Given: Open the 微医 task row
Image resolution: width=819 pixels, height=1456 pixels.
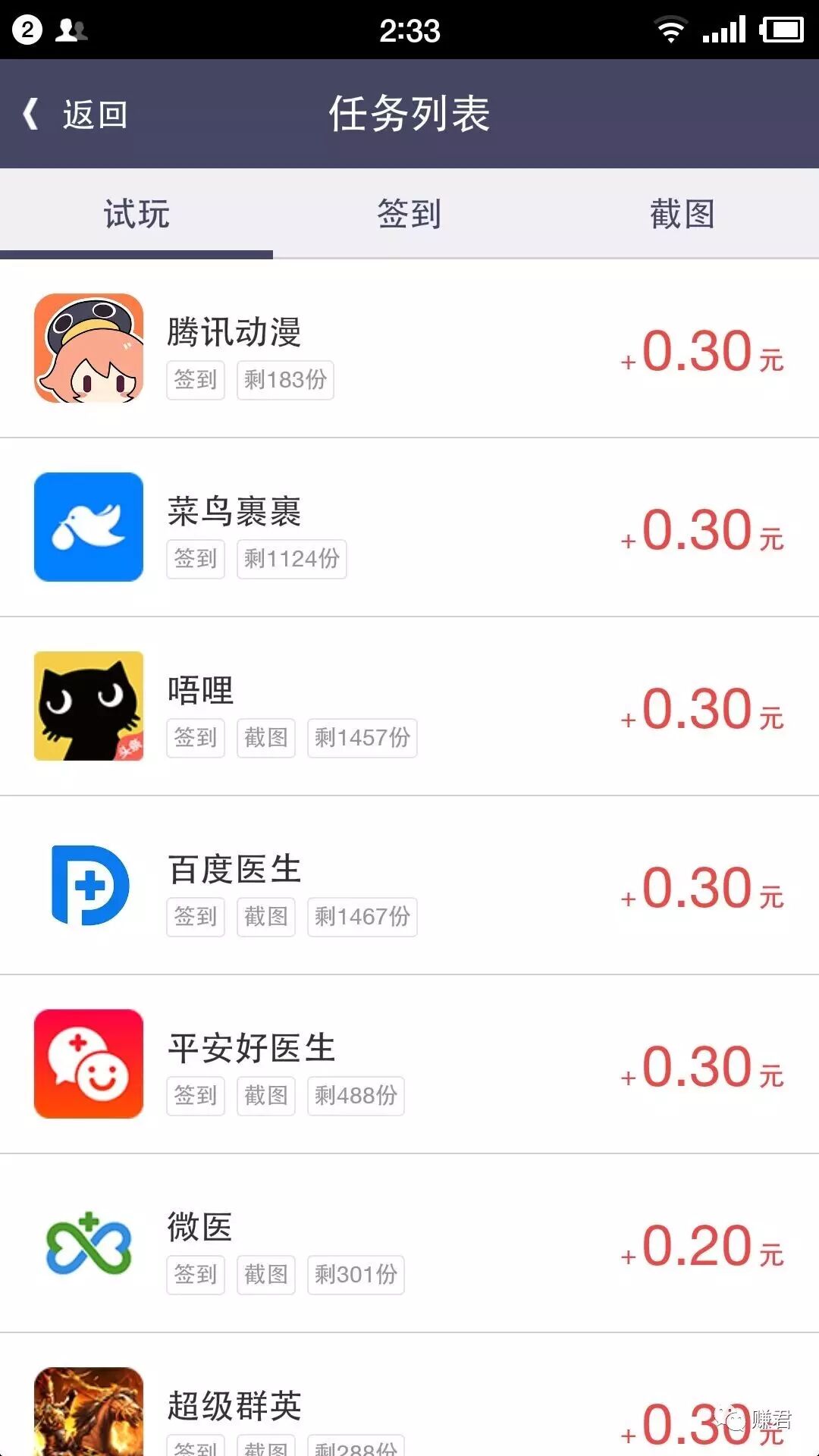Looking at the screenshot, I should 409,1244.
